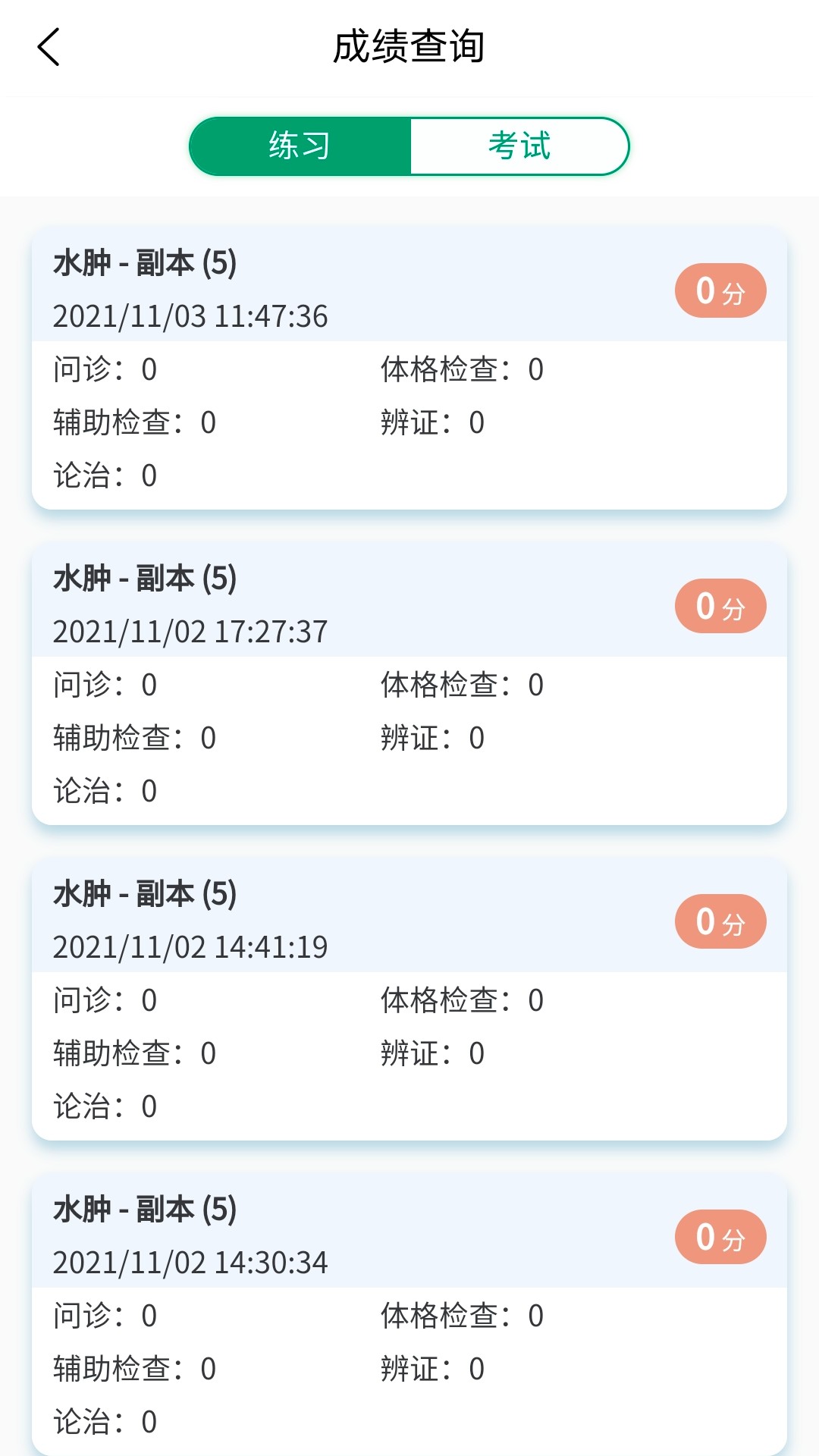Tap the score badge on the second record
819x1456 pixels.
tap(720, 605)
